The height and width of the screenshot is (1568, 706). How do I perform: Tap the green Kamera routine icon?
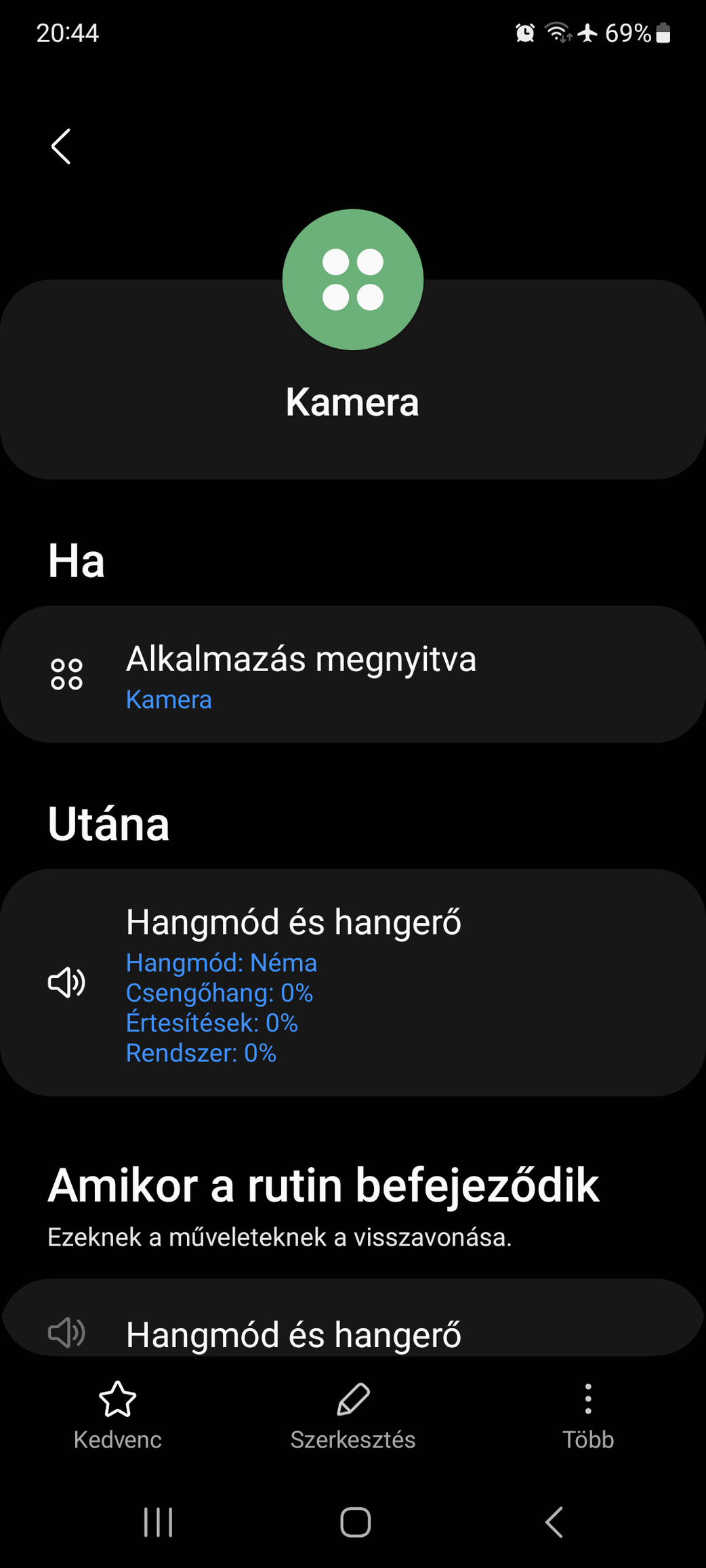(352, 280)
